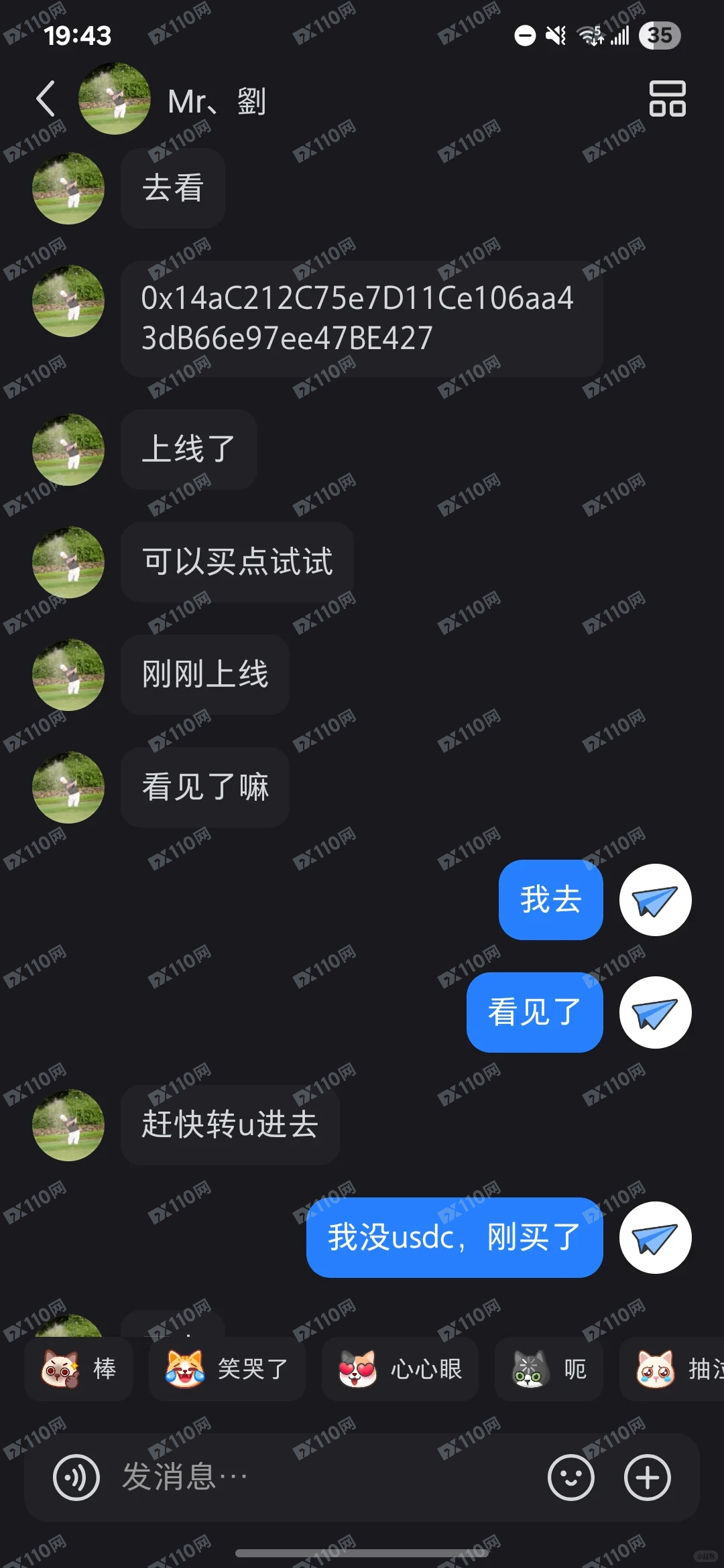724x1568 pixels.
Task: Open the emoji picker
Action: pyautogui.click(x=570, y=1477)
